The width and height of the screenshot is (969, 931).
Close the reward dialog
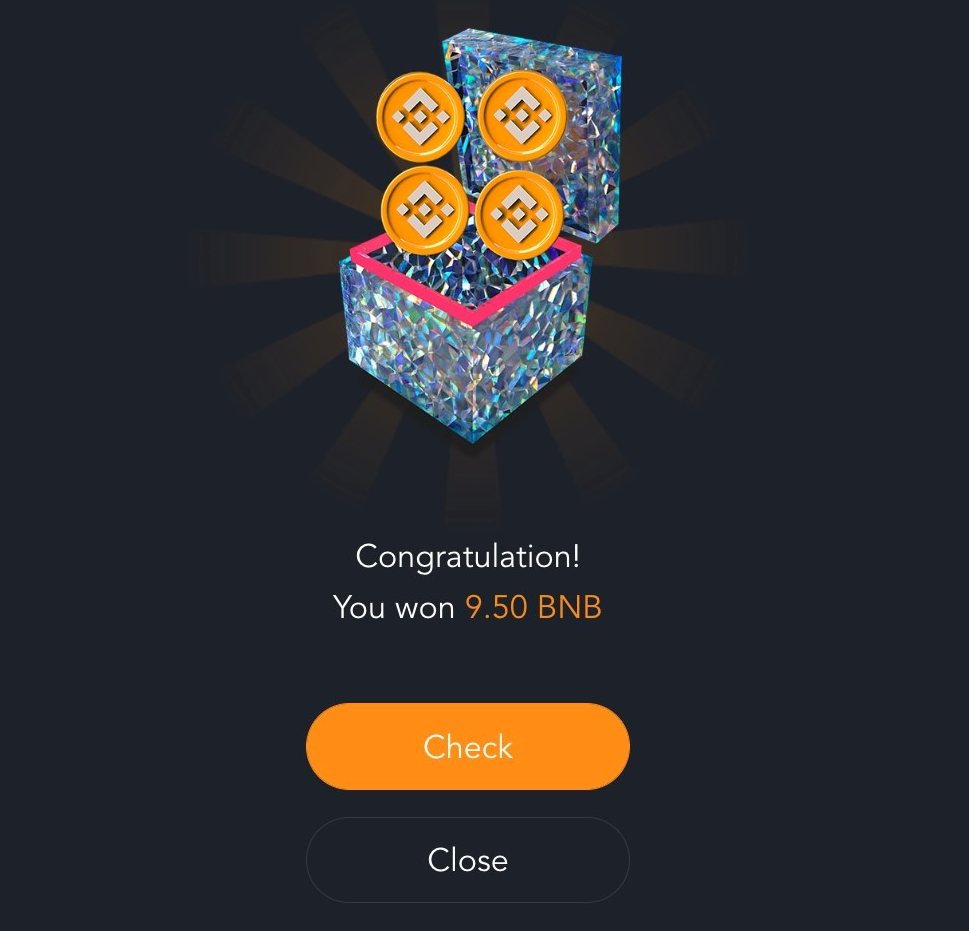tap(467, 860)
